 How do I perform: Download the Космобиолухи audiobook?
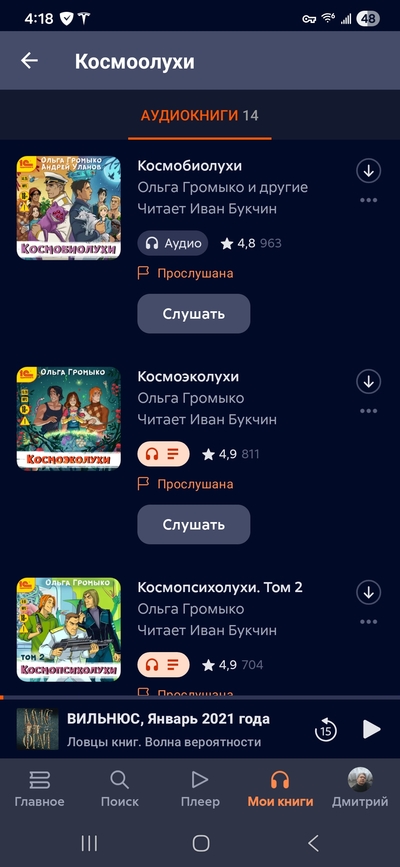point(368,171)
